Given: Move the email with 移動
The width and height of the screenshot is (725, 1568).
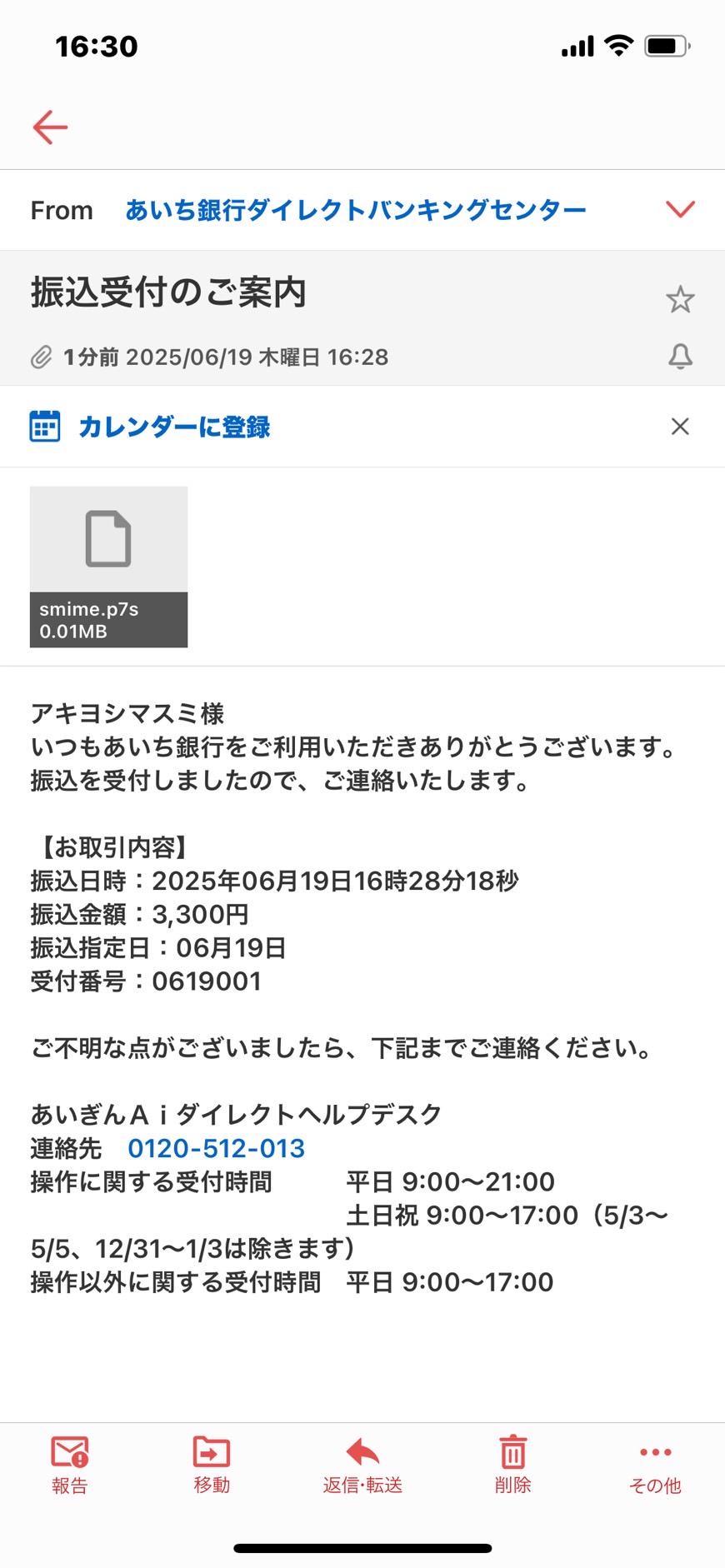Looking at the screenshot, I should point(212,1465).
